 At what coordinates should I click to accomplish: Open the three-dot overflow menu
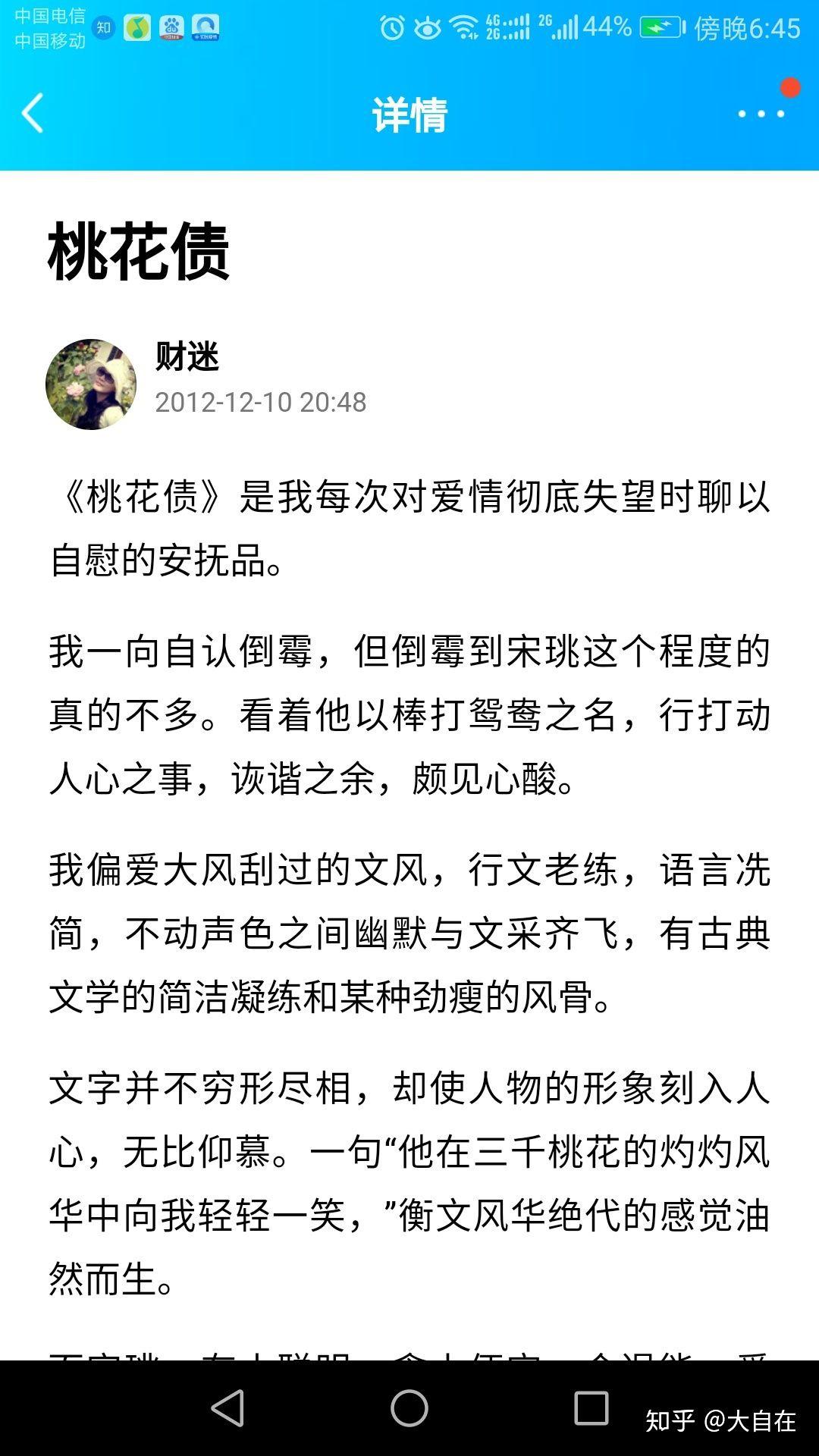click(761, 114)
